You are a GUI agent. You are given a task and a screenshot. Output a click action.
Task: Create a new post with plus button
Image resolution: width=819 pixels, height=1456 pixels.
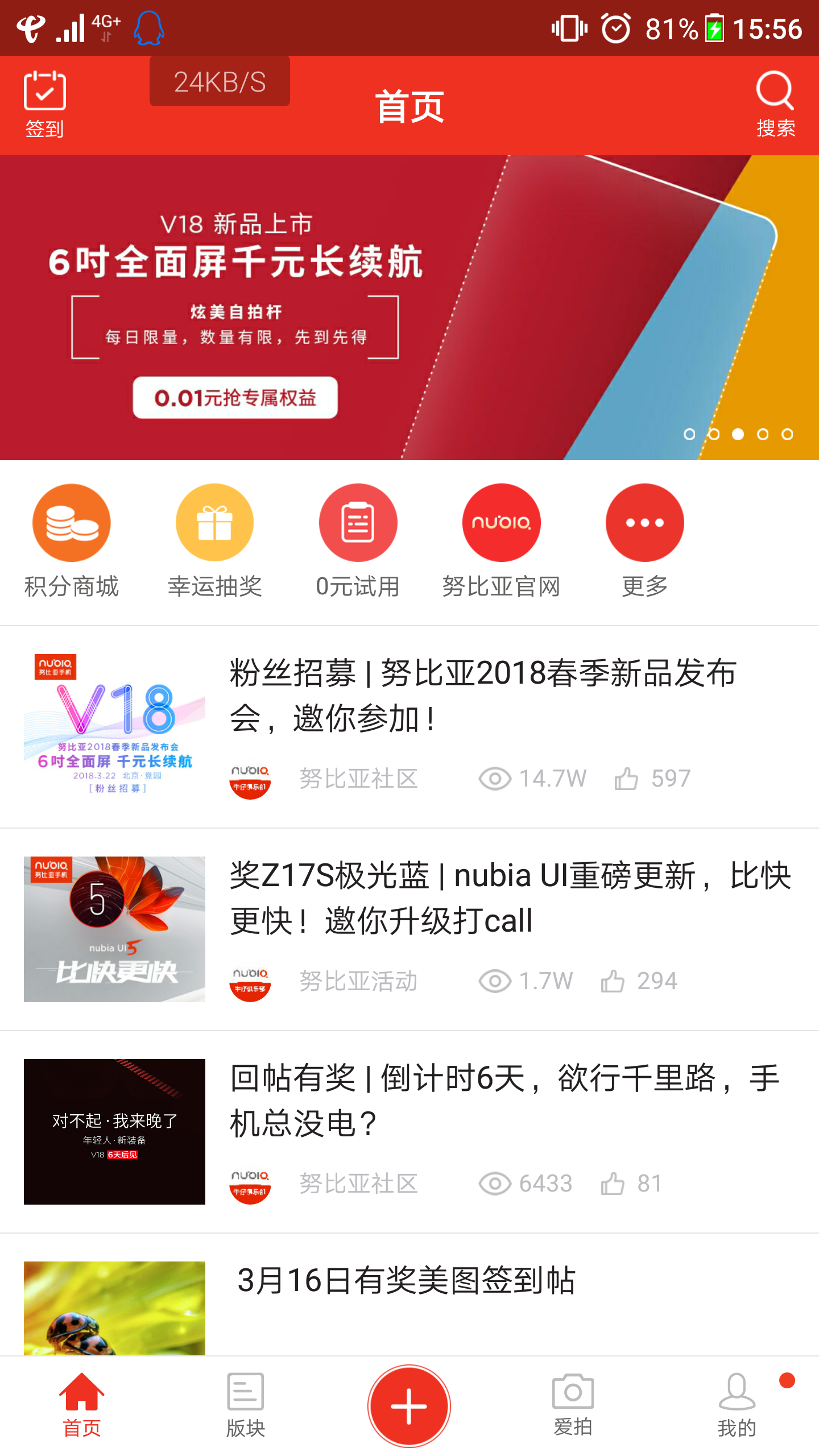point(409,1406)
